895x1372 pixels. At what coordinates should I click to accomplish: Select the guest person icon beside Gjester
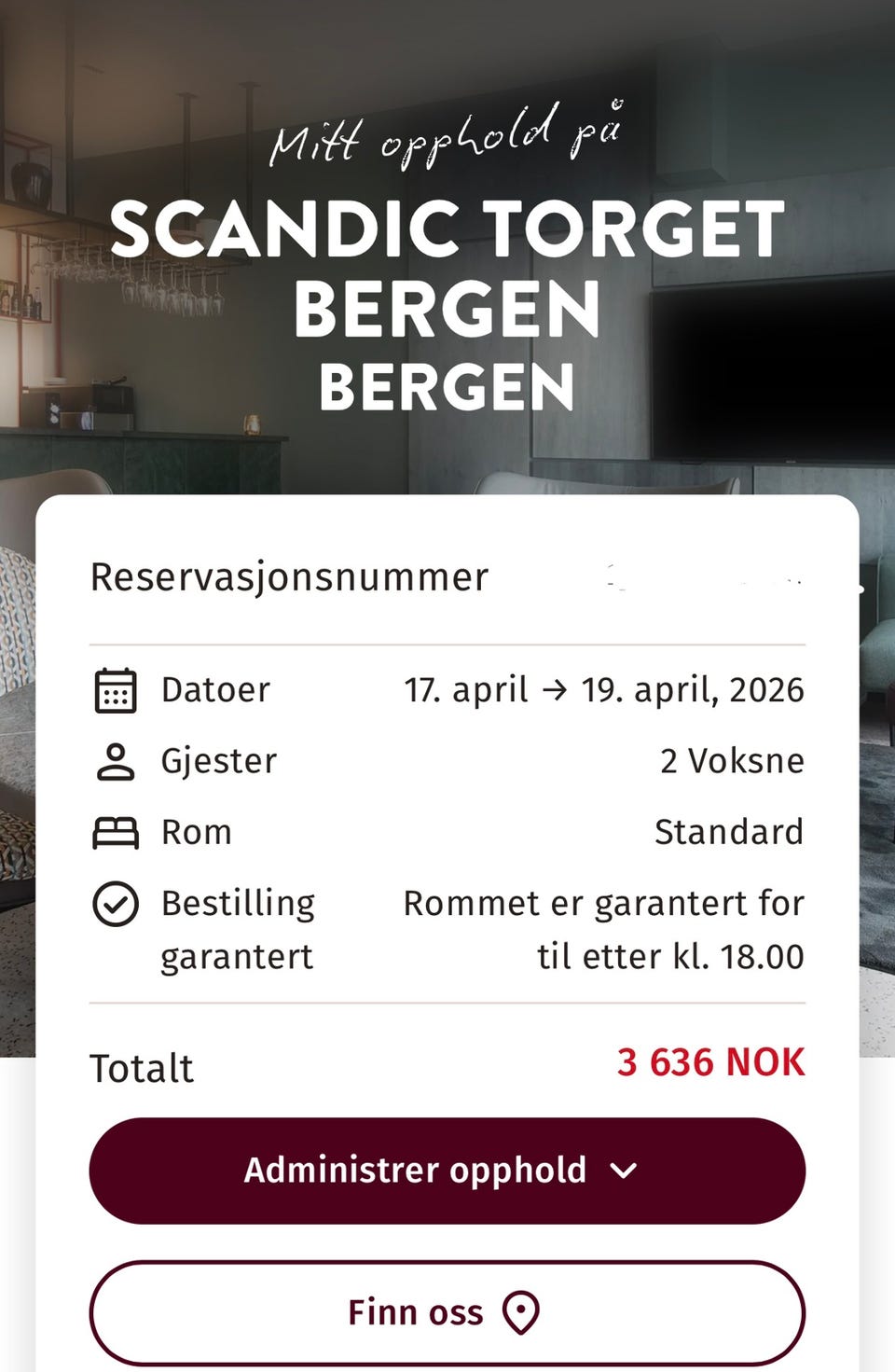tap(114, 760)
